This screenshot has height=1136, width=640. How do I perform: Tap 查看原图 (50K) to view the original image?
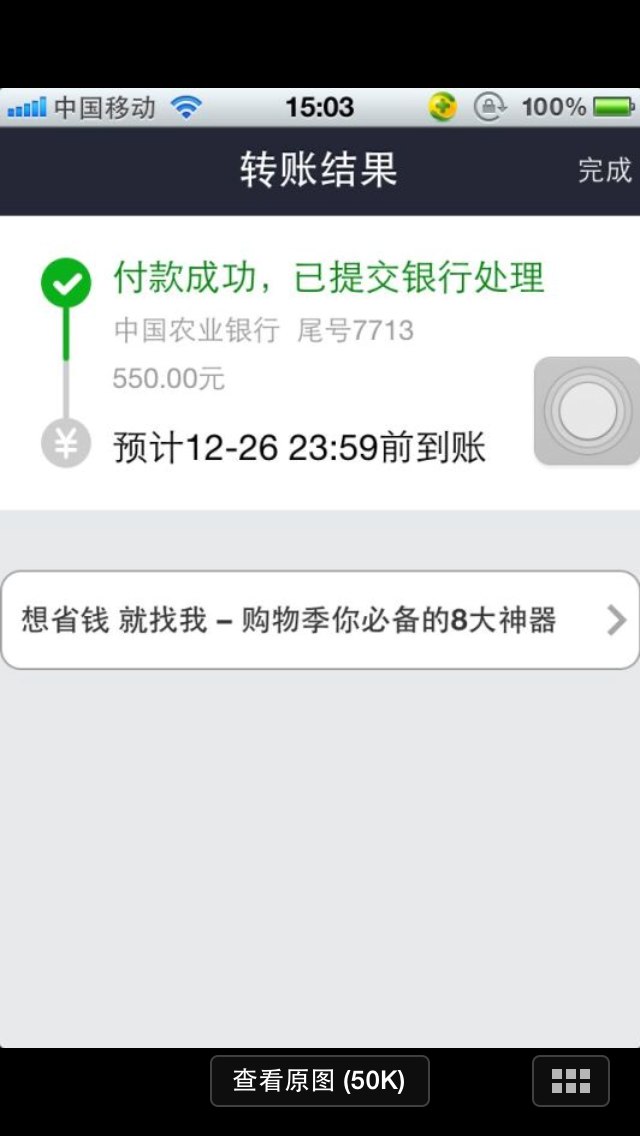320,1080
